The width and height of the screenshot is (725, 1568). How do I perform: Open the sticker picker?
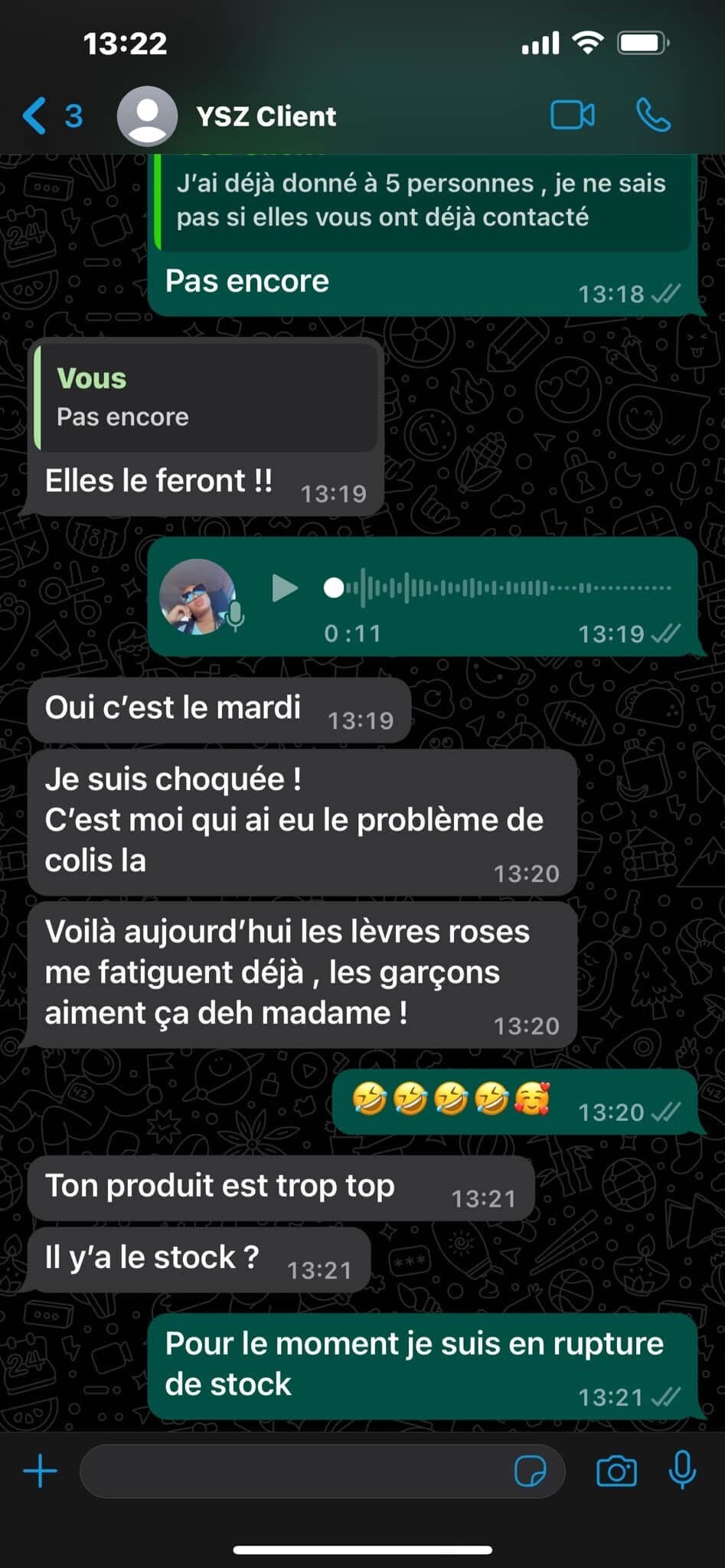coord(530,1472)
